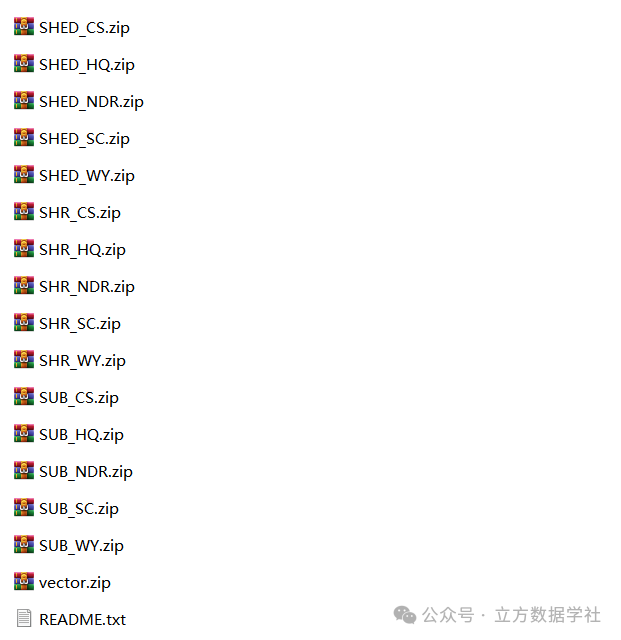The image size is (621, 640).
Task: Open SUB_WY.zip
Action: tap(69, 545)
